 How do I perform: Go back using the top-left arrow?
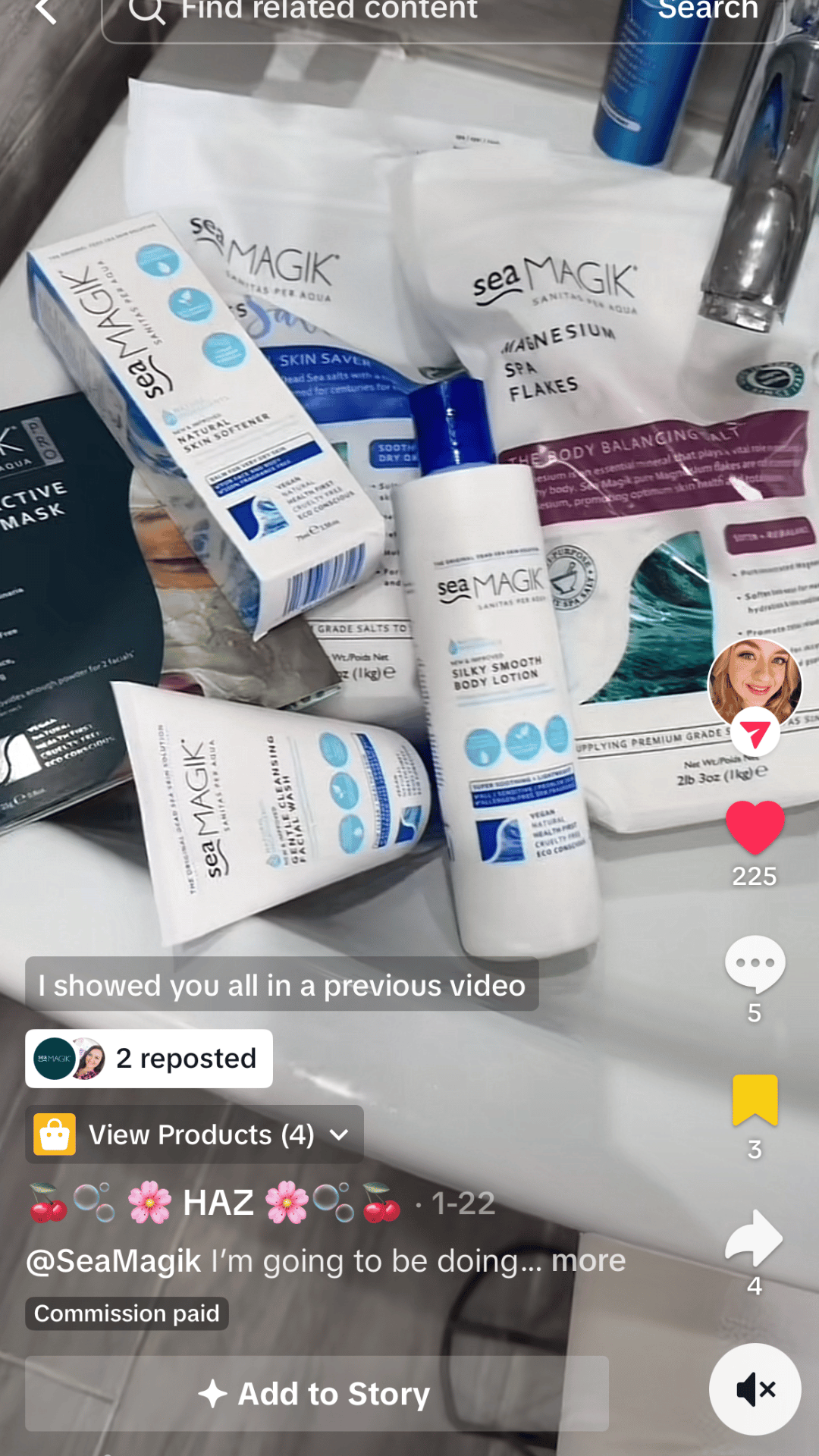pos(45,11)
